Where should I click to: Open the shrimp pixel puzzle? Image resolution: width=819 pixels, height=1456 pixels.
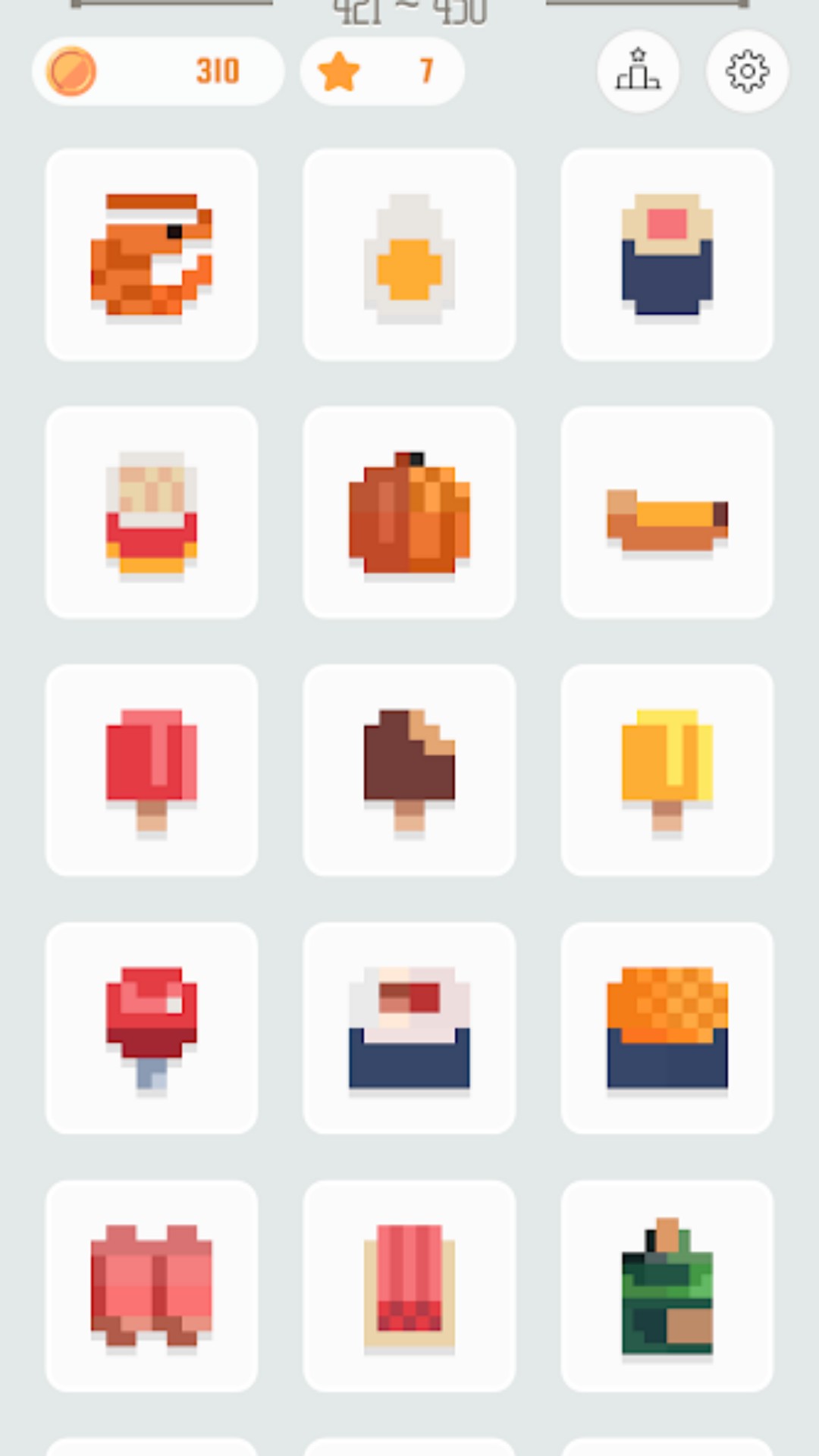(152, 255)
